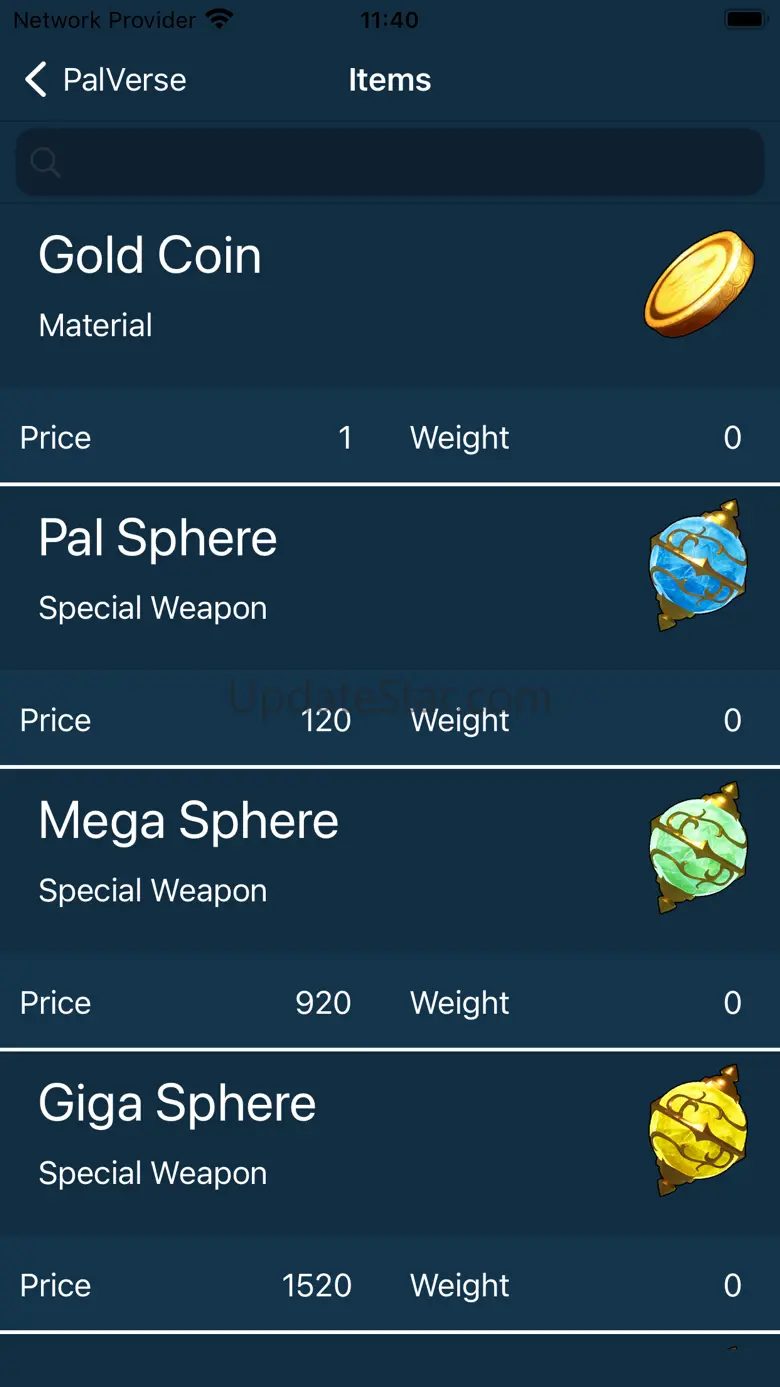View Mega Sphere details
The height and width of the screenshot is (1387, 780).
pos(390,909)
